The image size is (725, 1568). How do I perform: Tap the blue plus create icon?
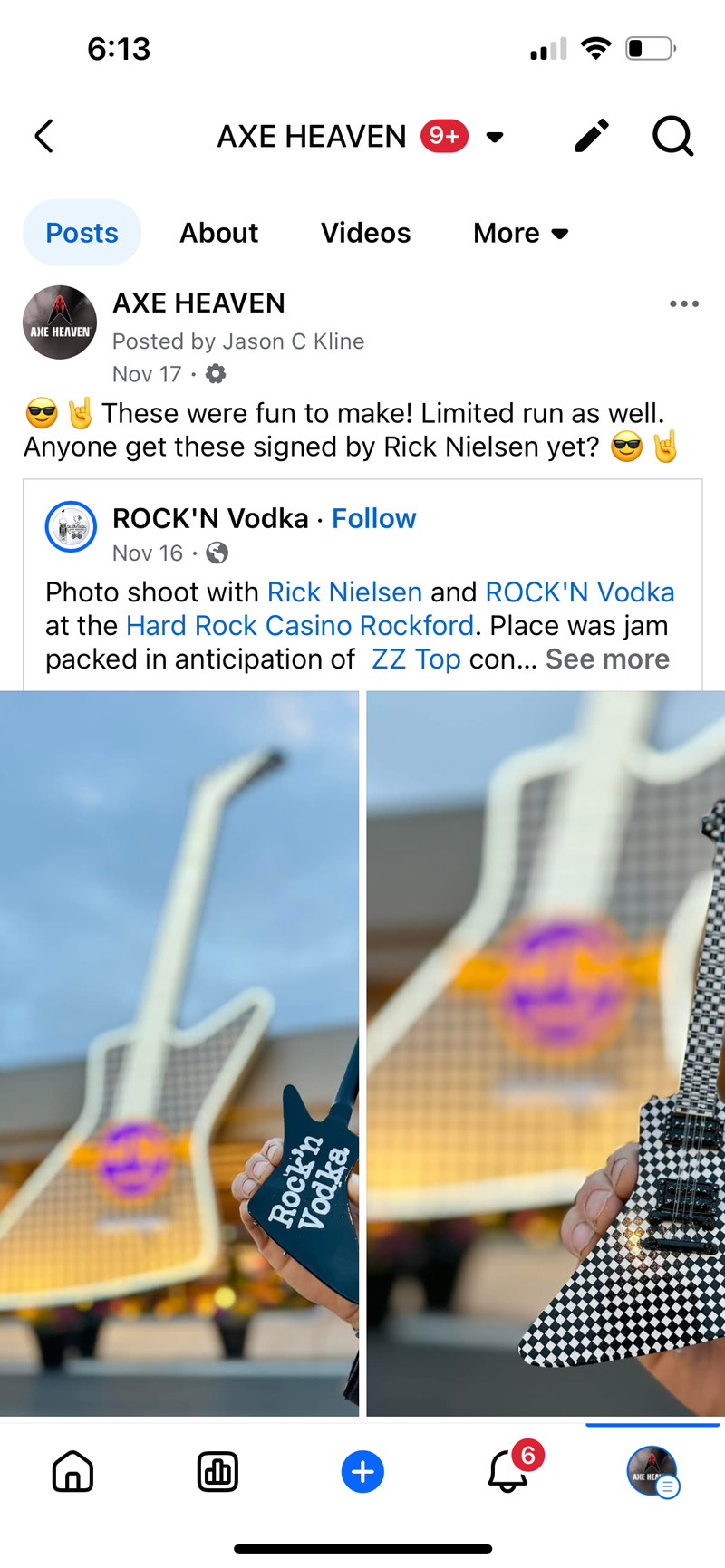point(362,1471)
